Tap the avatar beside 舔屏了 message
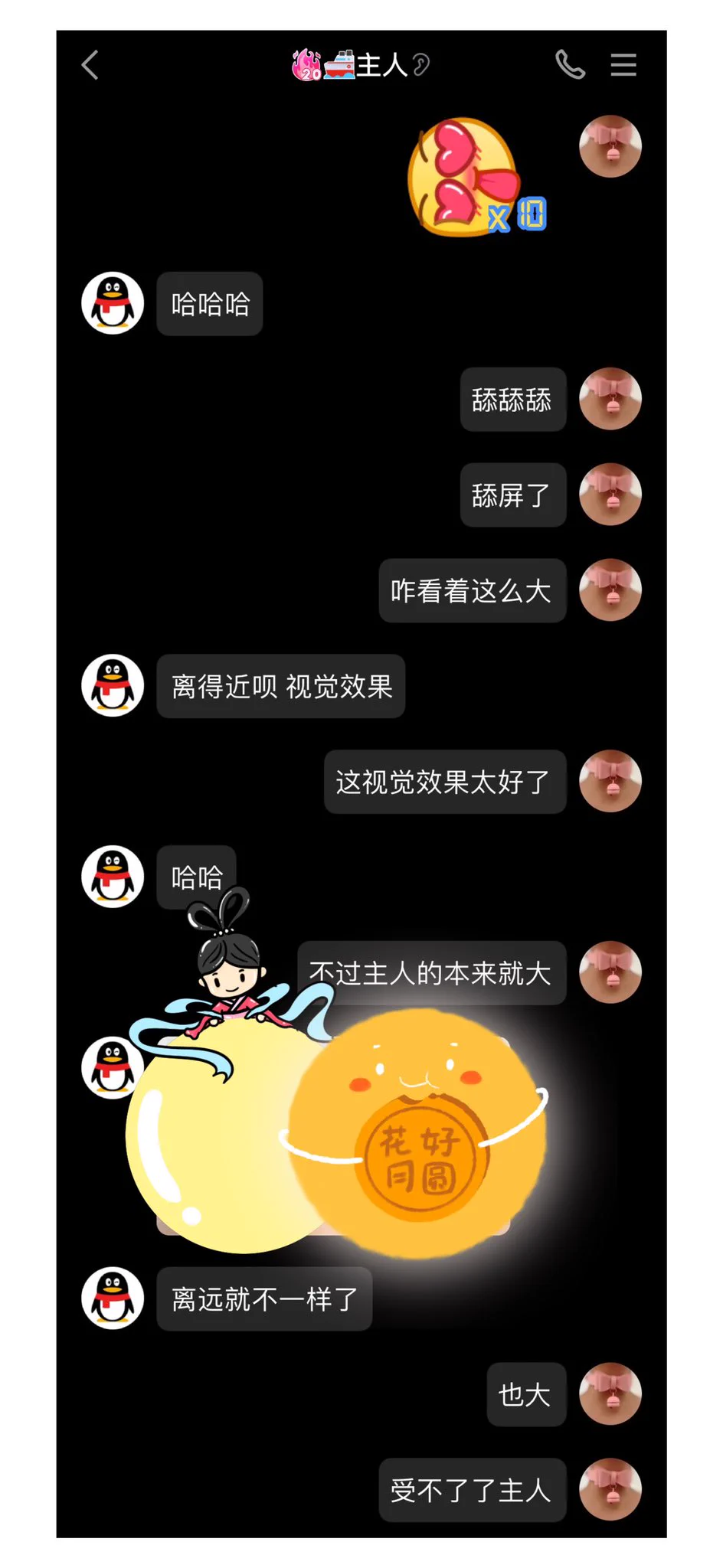This screenshot has height=1568, width=723. (610, 495)
